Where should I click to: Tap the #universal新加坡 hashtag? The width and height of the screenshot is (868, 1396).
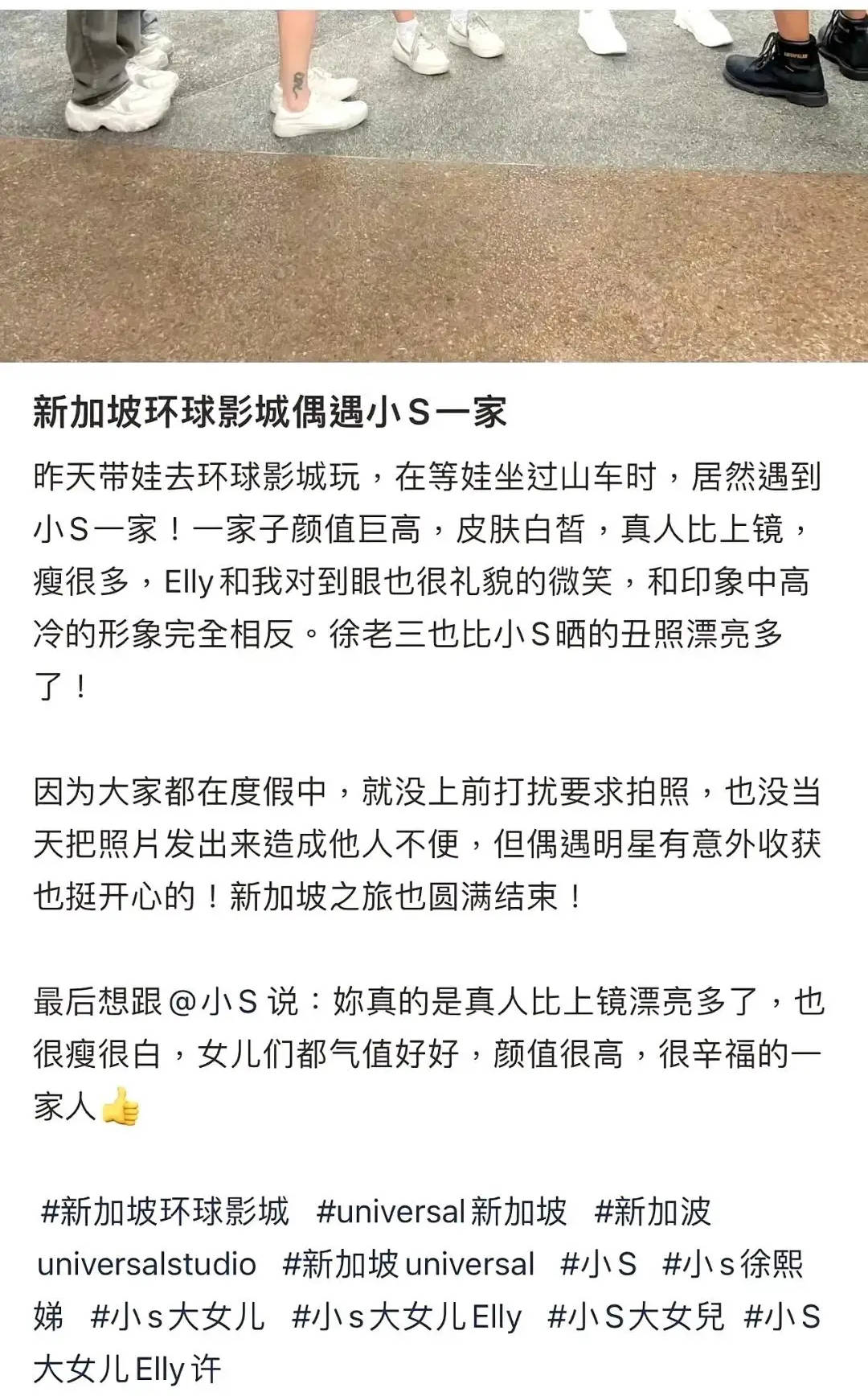pos(441,1211)
